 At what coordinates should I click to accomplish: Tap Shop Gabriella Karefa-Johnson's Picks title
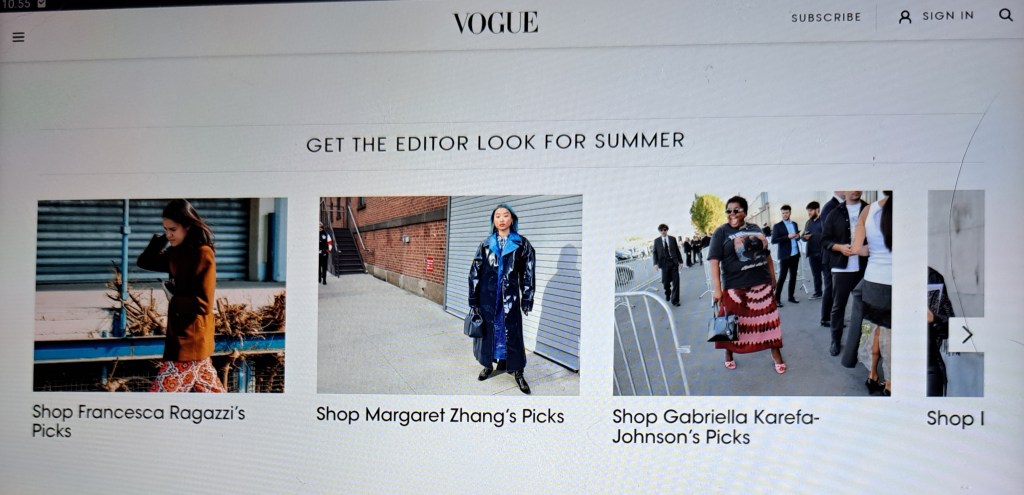[715, 427]
